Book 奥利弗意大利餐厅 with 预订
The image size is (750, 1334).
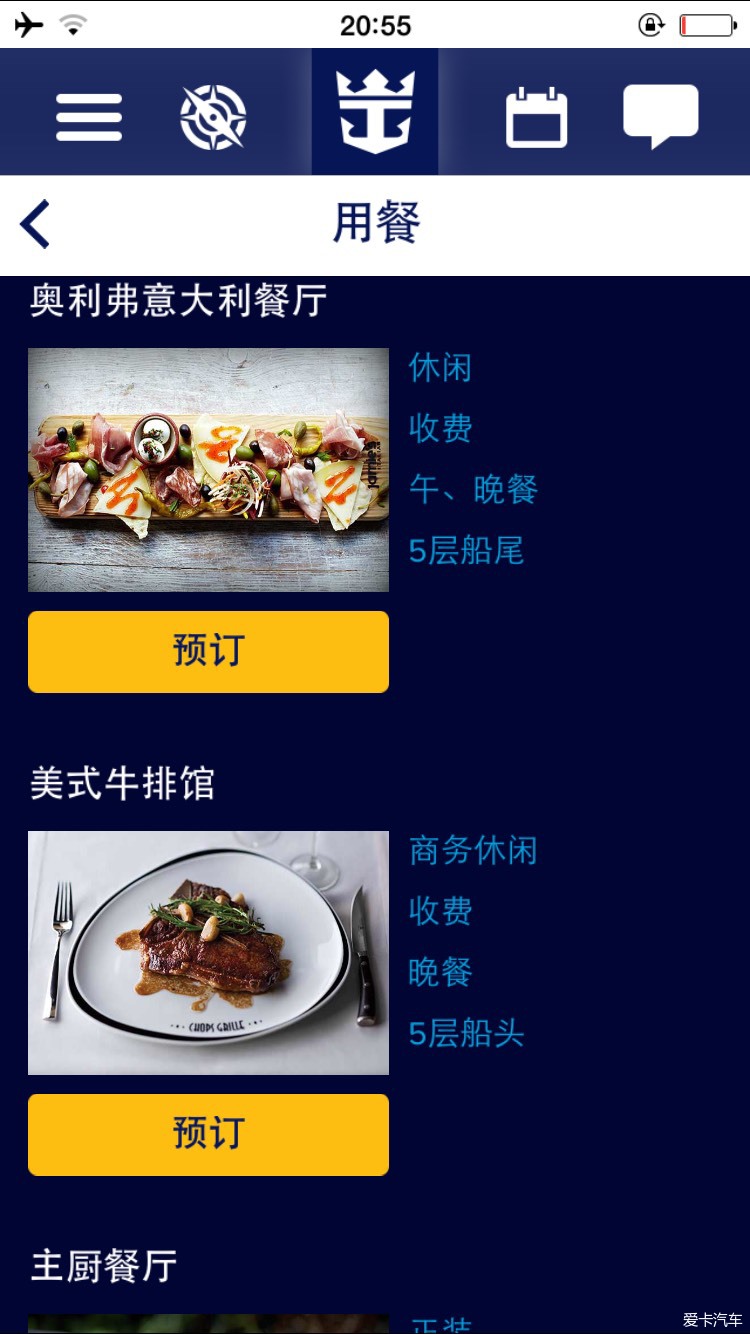click(x=208, y=652)
